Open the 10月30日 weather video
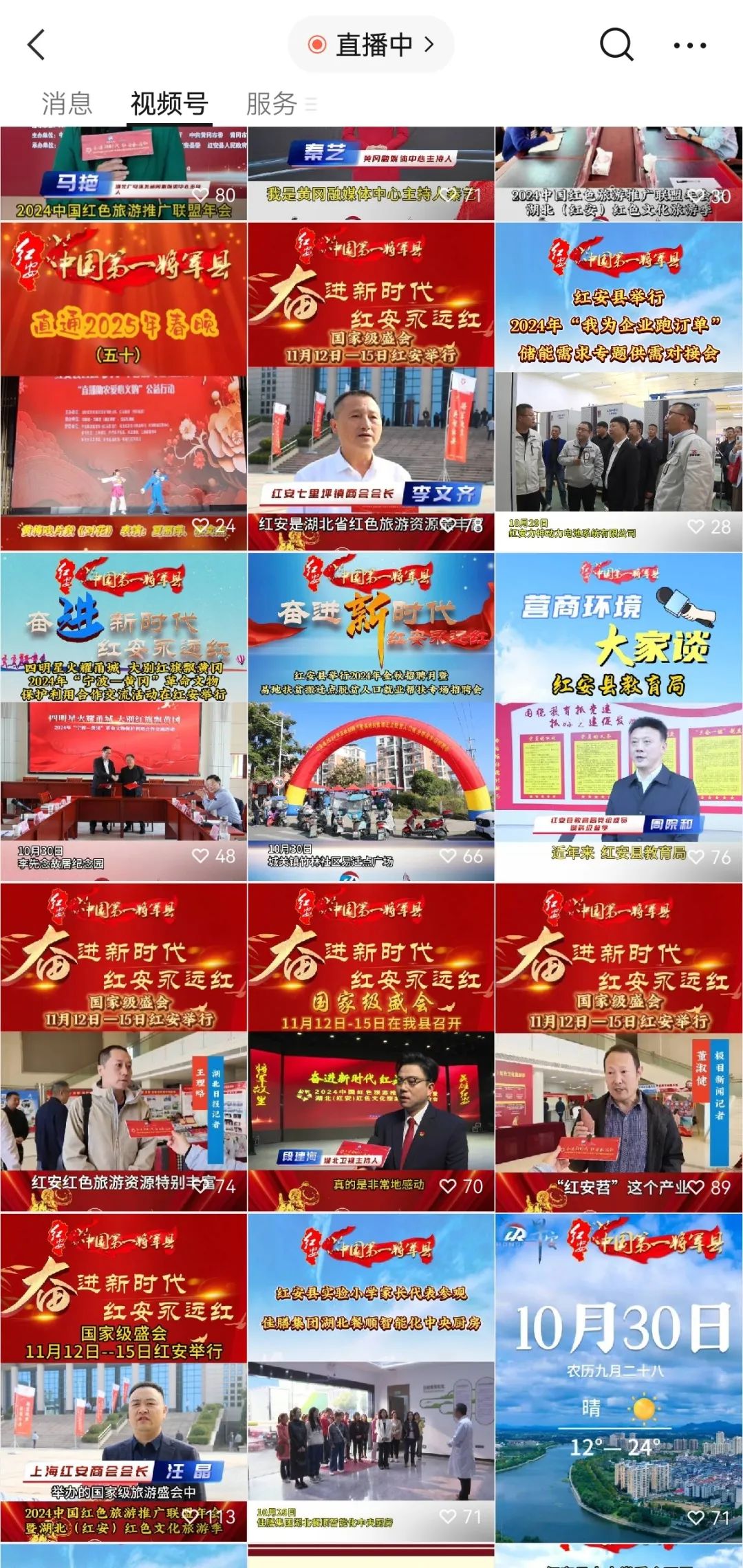 pyautogui.click(x=618, y=1377)
